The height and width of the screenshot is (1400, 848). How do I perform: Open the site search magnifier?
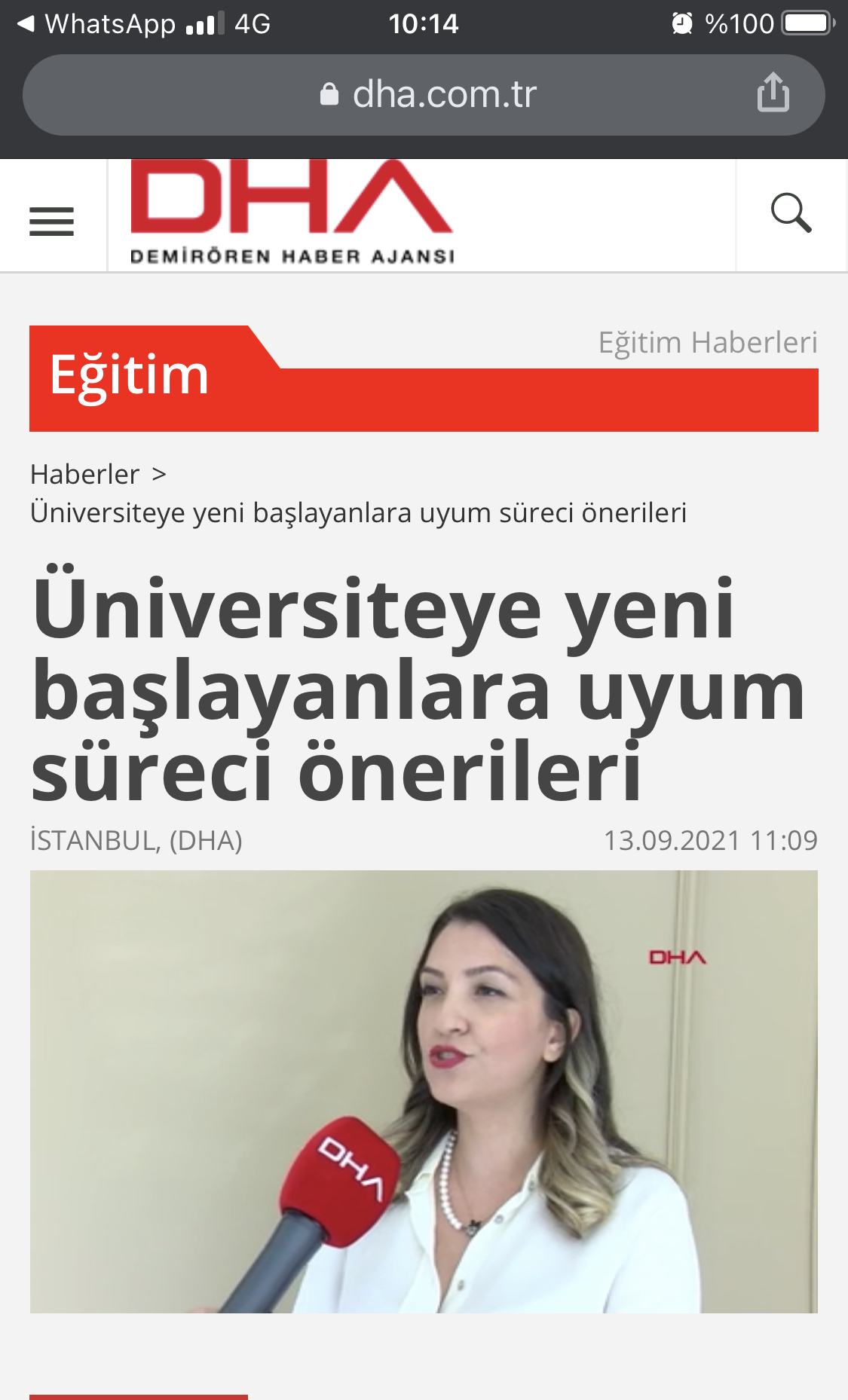(x=791, y=213)
